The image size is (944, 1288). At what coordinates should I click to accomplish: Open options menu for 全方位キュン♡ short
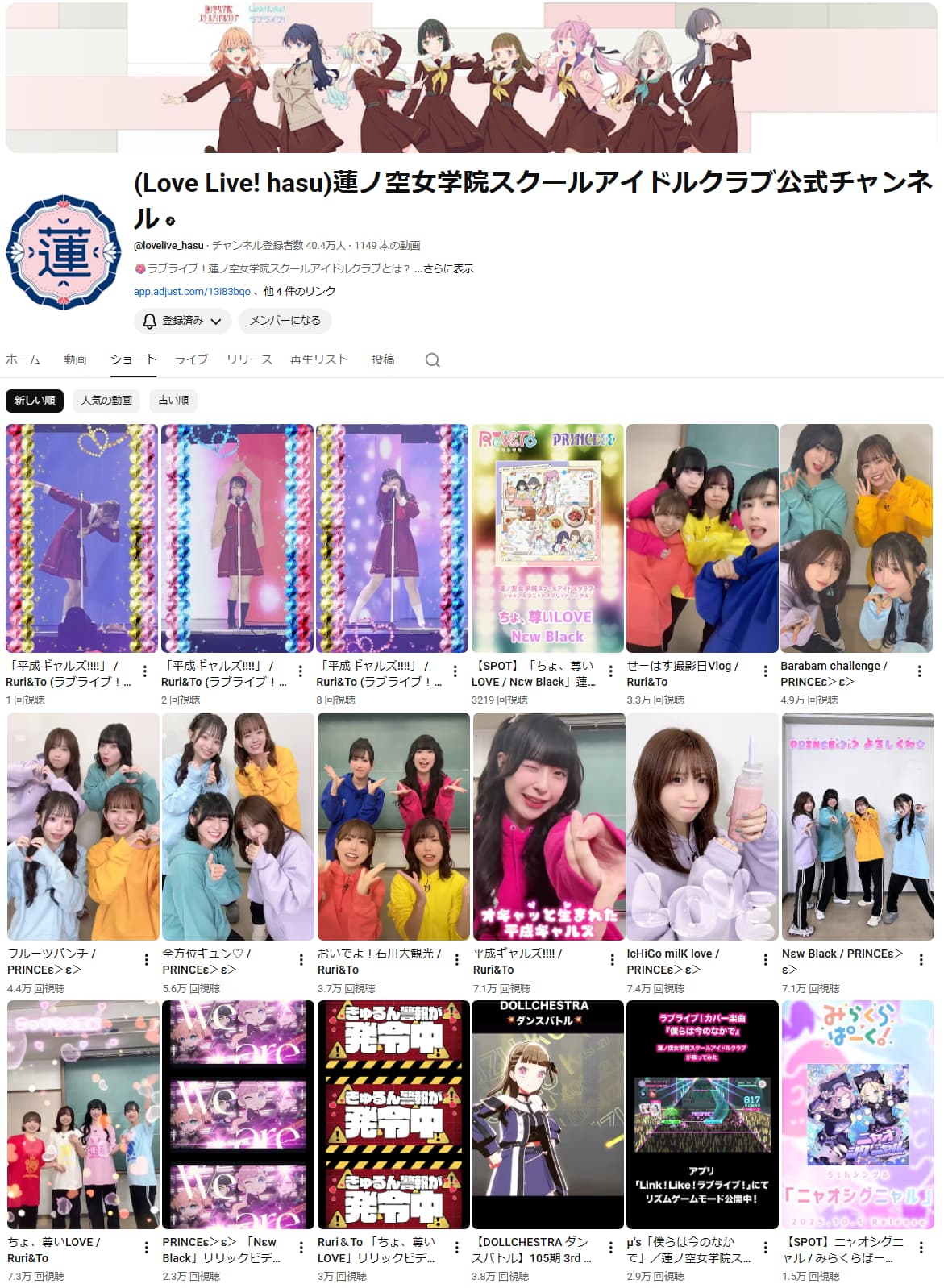[x=301, y=960]
